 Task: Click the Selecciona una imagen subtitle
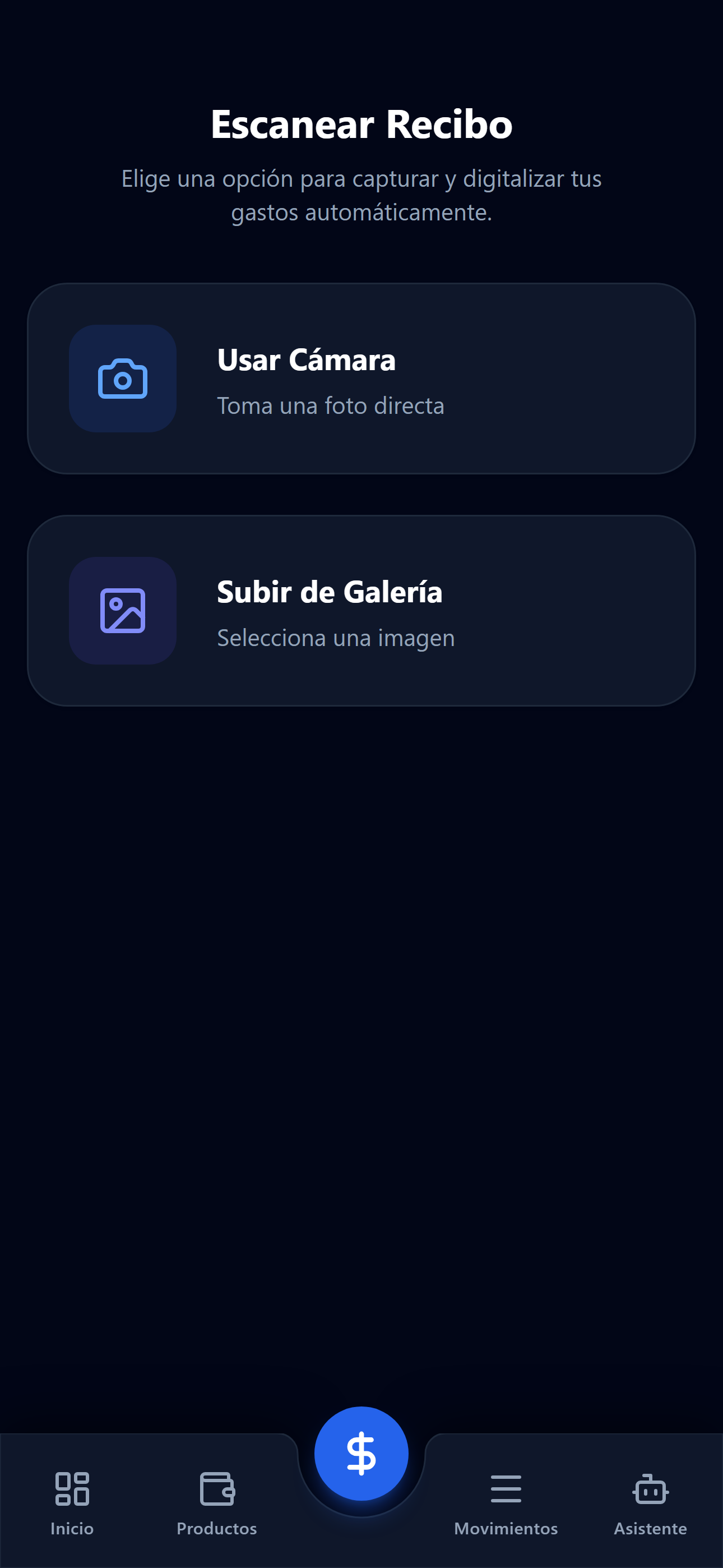click(335, 638)
